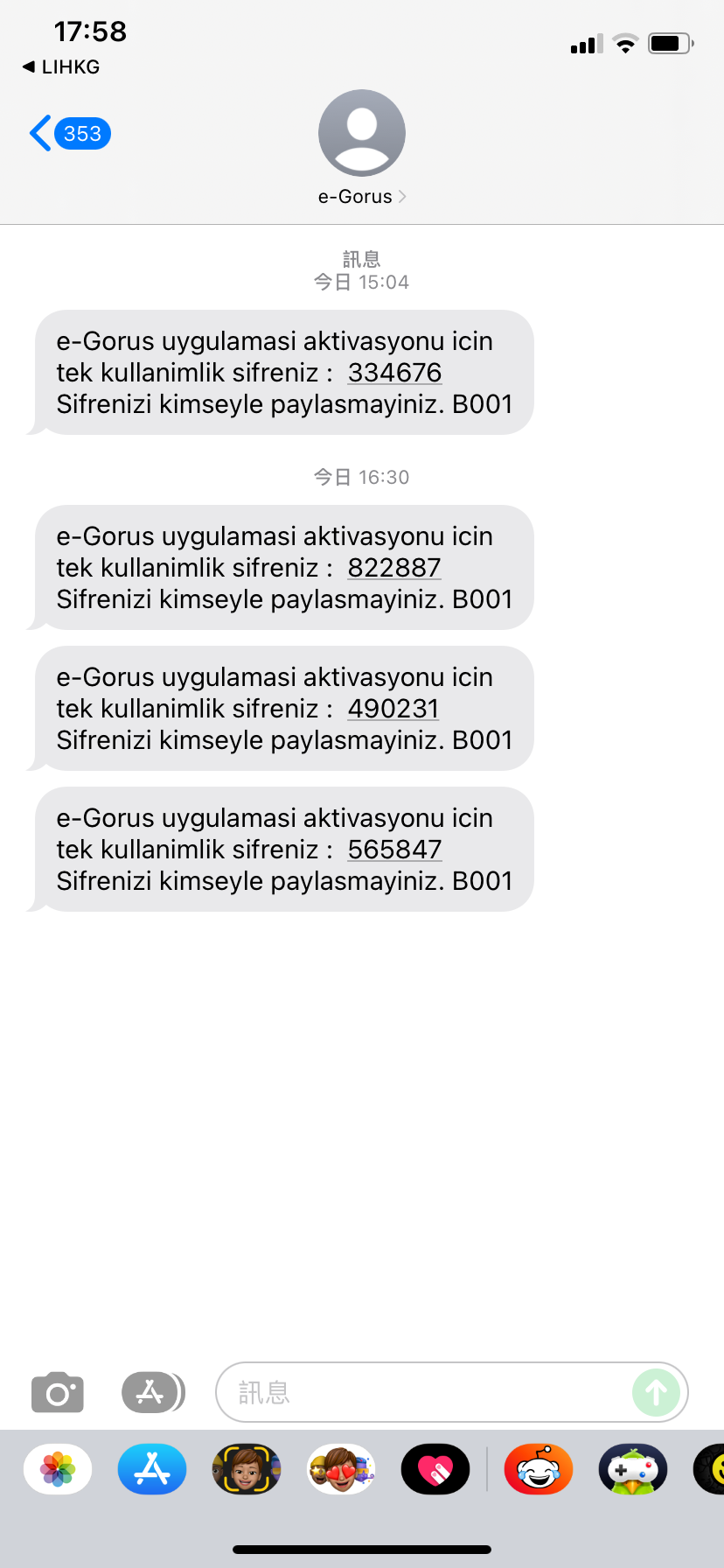This screenshot has height=1568, width=724.
Task: Open the heart-eyes Memoji app in dock
Action: tap(340, 1469)
